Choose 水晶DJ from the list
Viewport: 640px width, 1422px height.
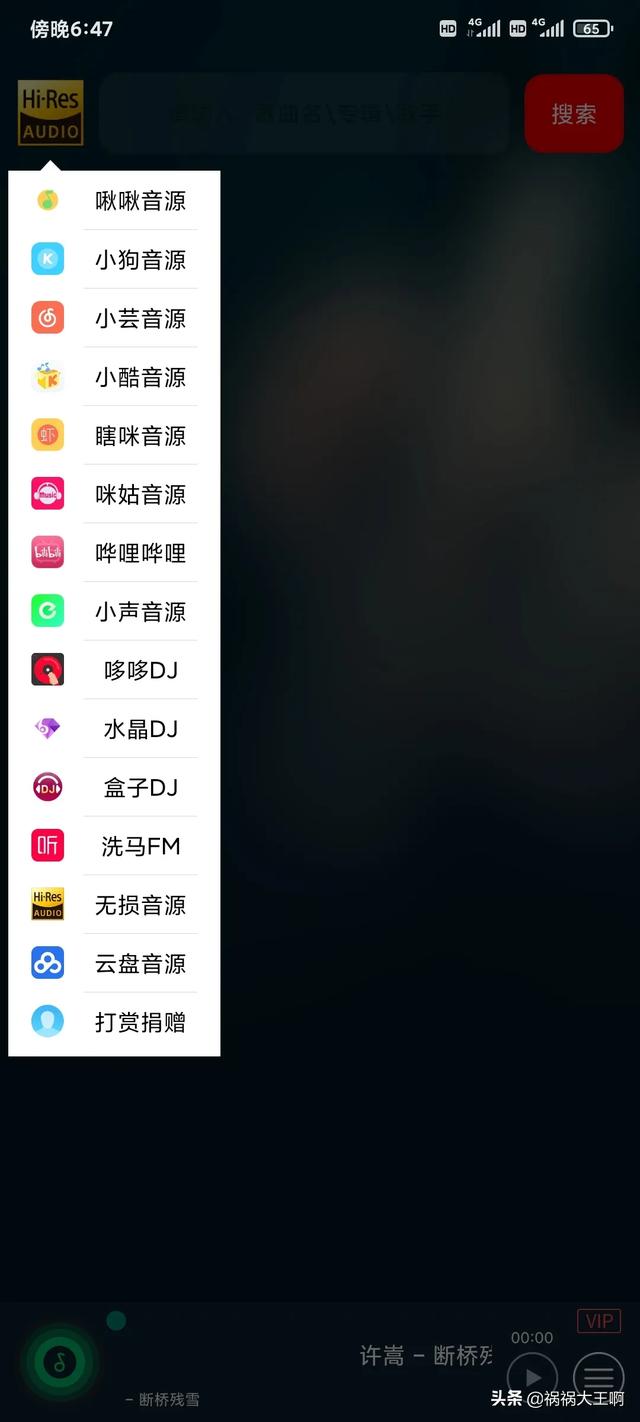(x=114, y=729)
